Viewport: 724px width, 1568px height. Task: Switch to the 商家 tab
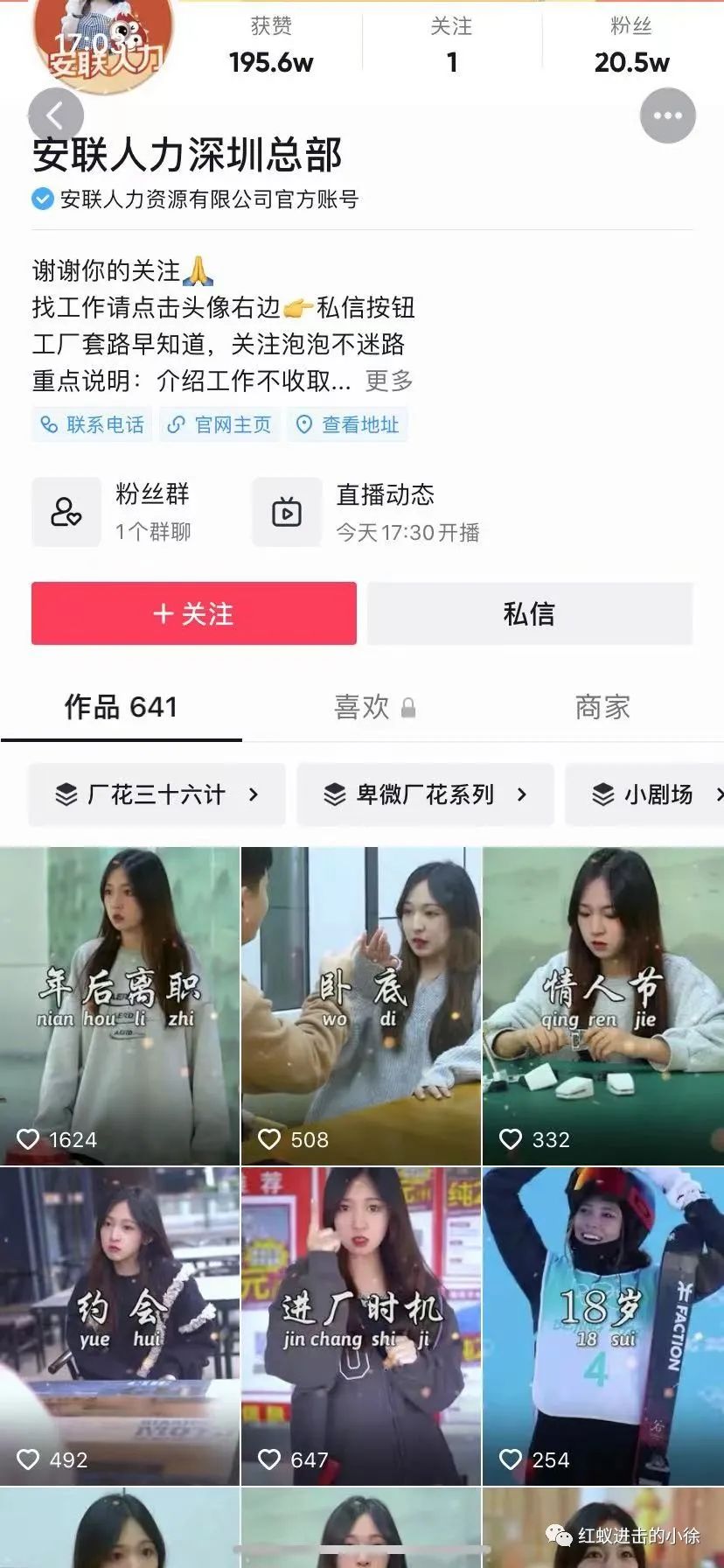[602, 706]
